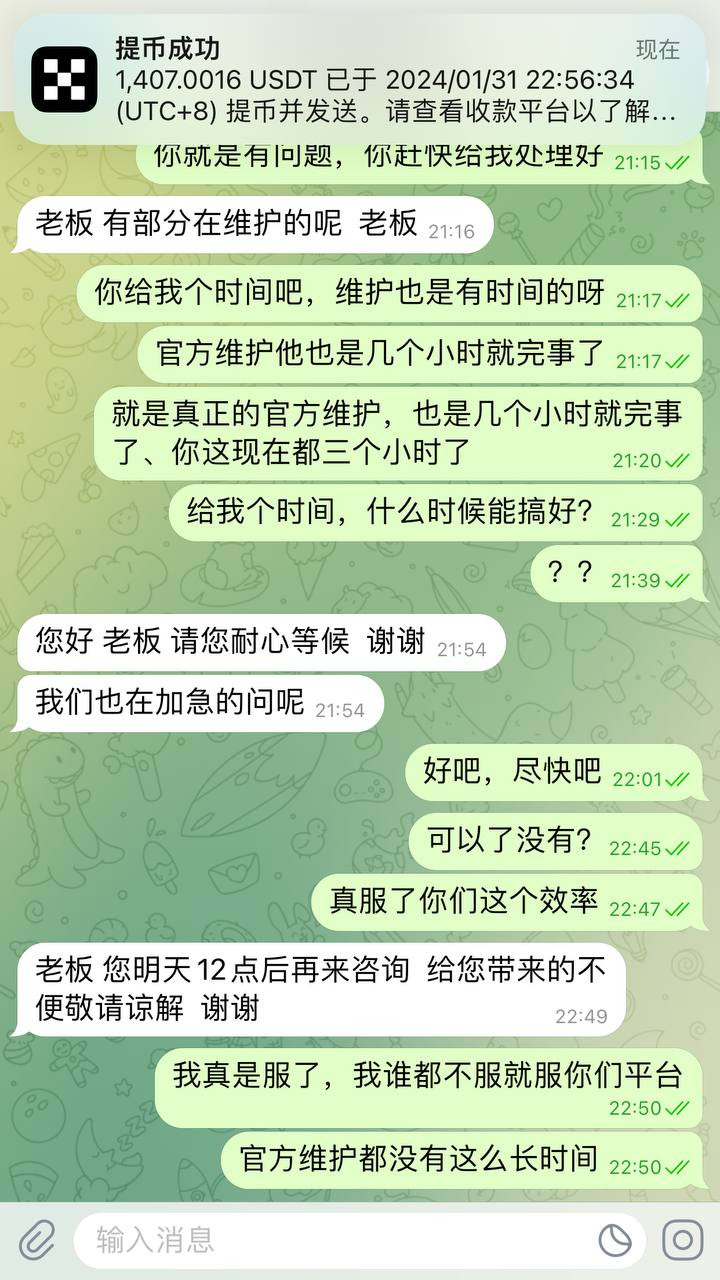Focus the 输入消息 message field

click(x=330, y=1241)
